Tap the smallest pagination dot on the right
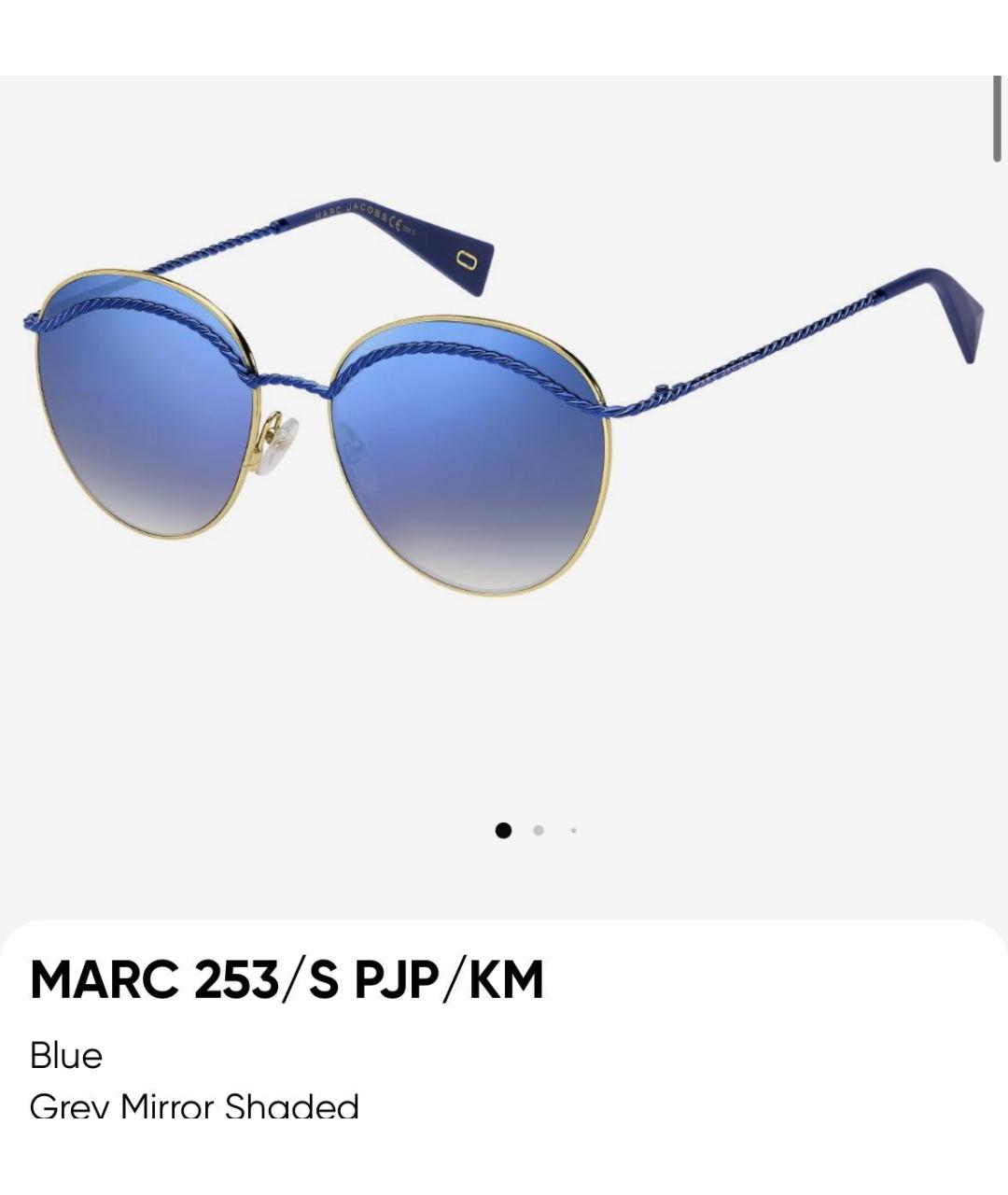This screenshot has height=1195, width=1008. (573, 830)
